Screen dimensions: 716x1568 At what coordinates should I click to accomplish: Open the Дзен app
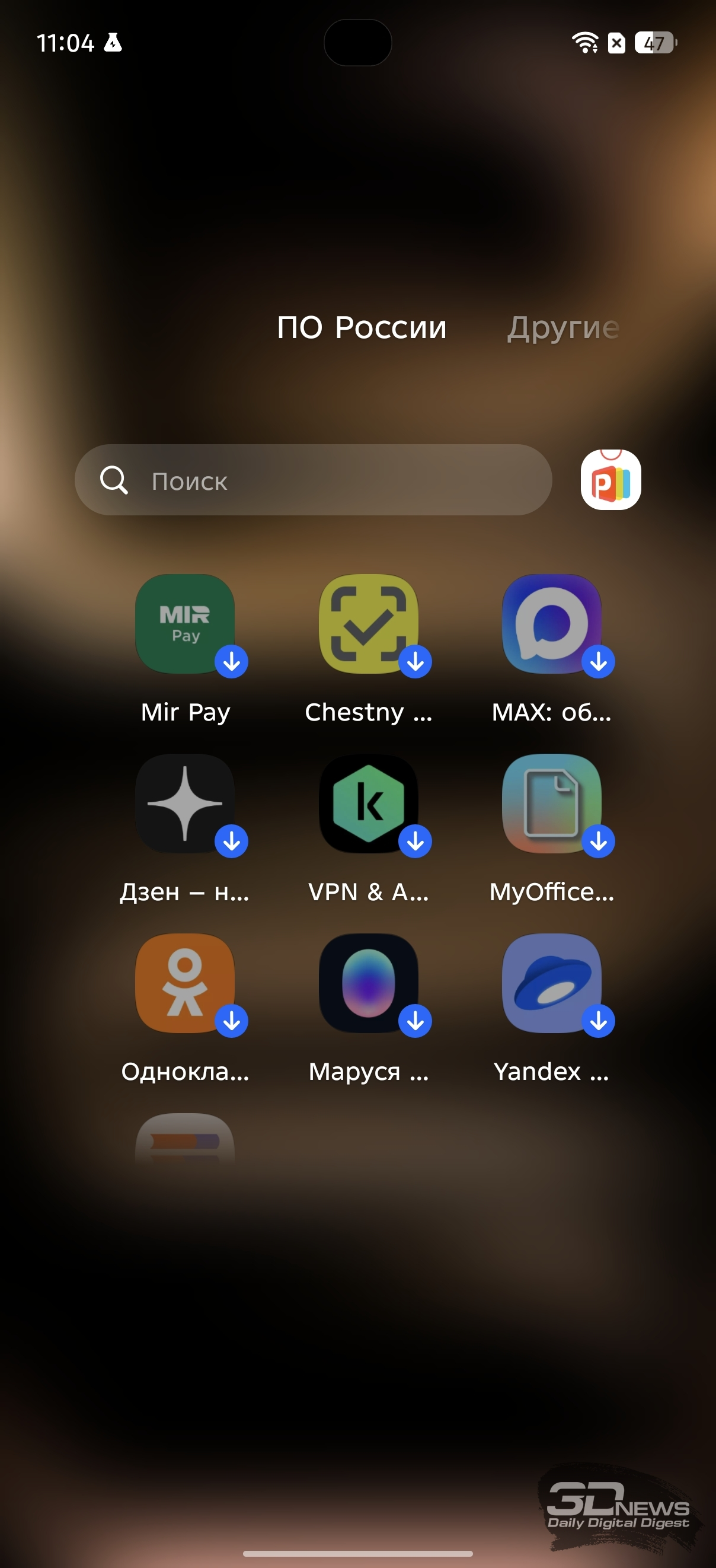point(185,804)
